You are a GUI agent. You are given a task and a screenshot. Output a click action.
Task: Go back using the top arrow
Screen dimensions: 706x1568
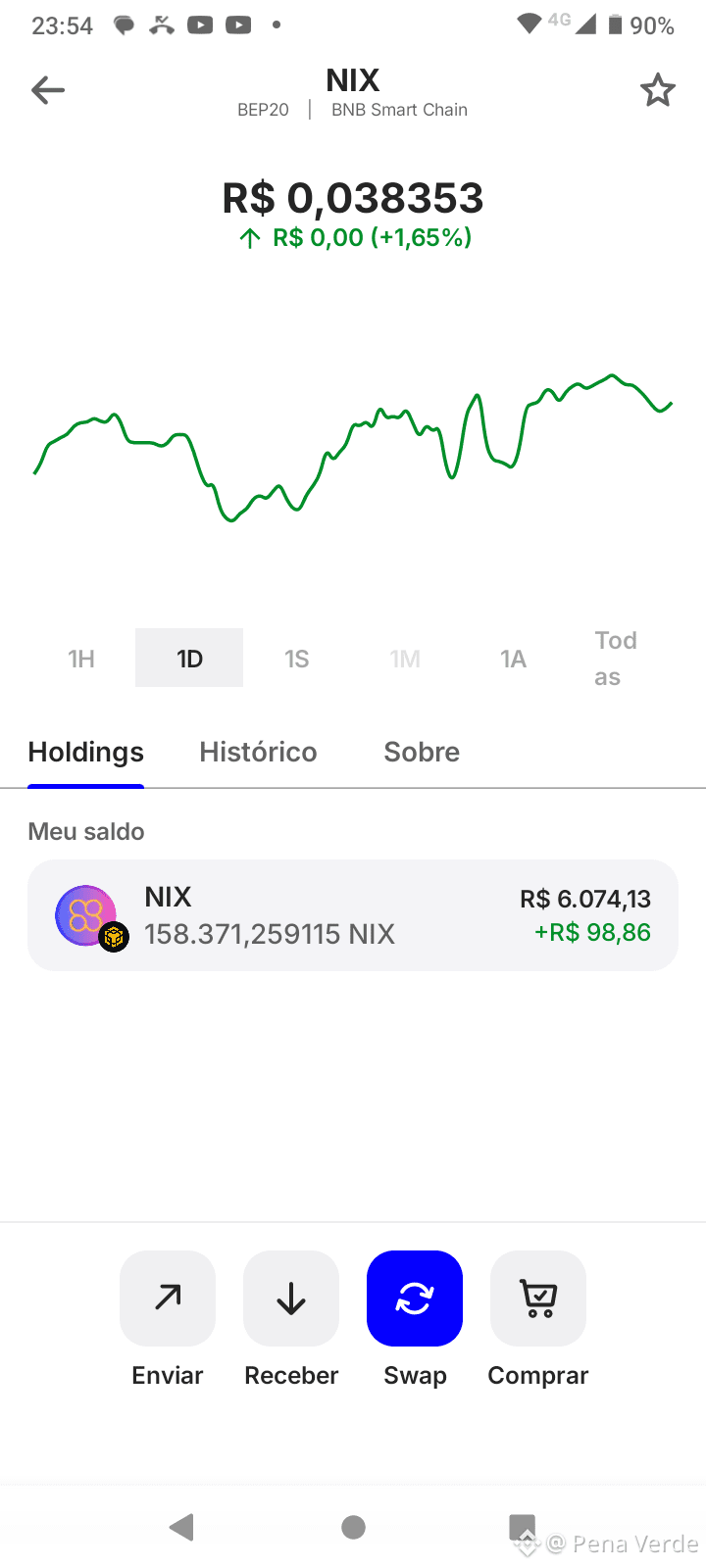pos(47,91)
